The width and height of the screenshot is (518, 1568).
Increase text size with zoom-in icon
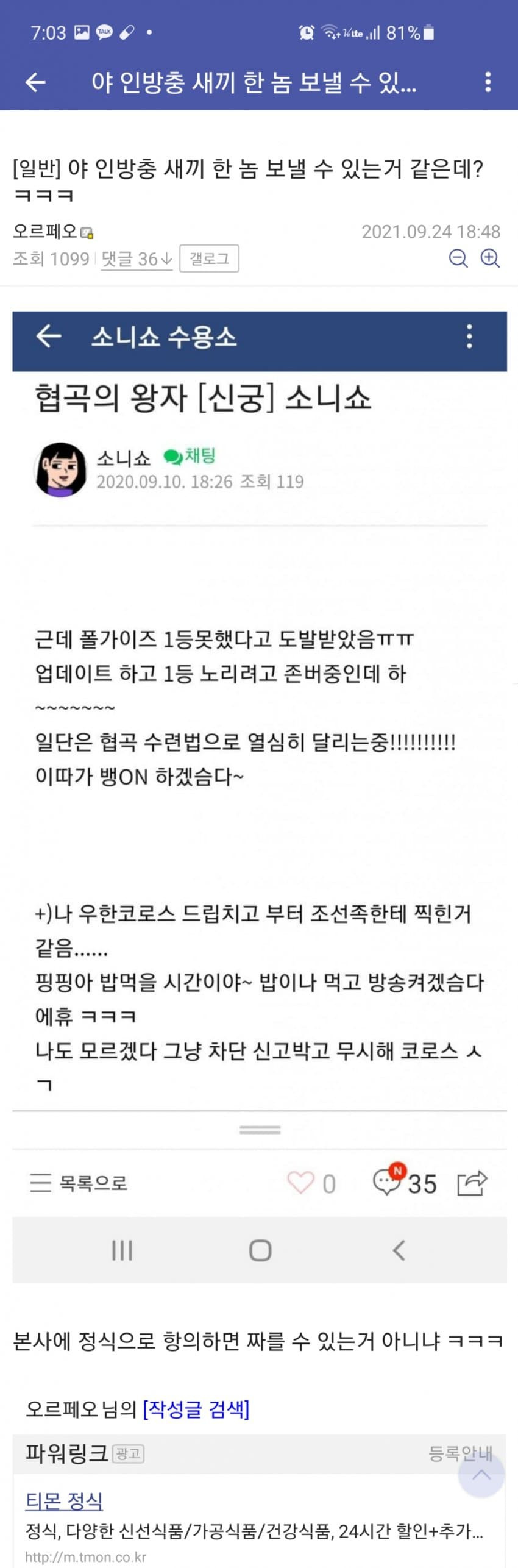[490, 258]
